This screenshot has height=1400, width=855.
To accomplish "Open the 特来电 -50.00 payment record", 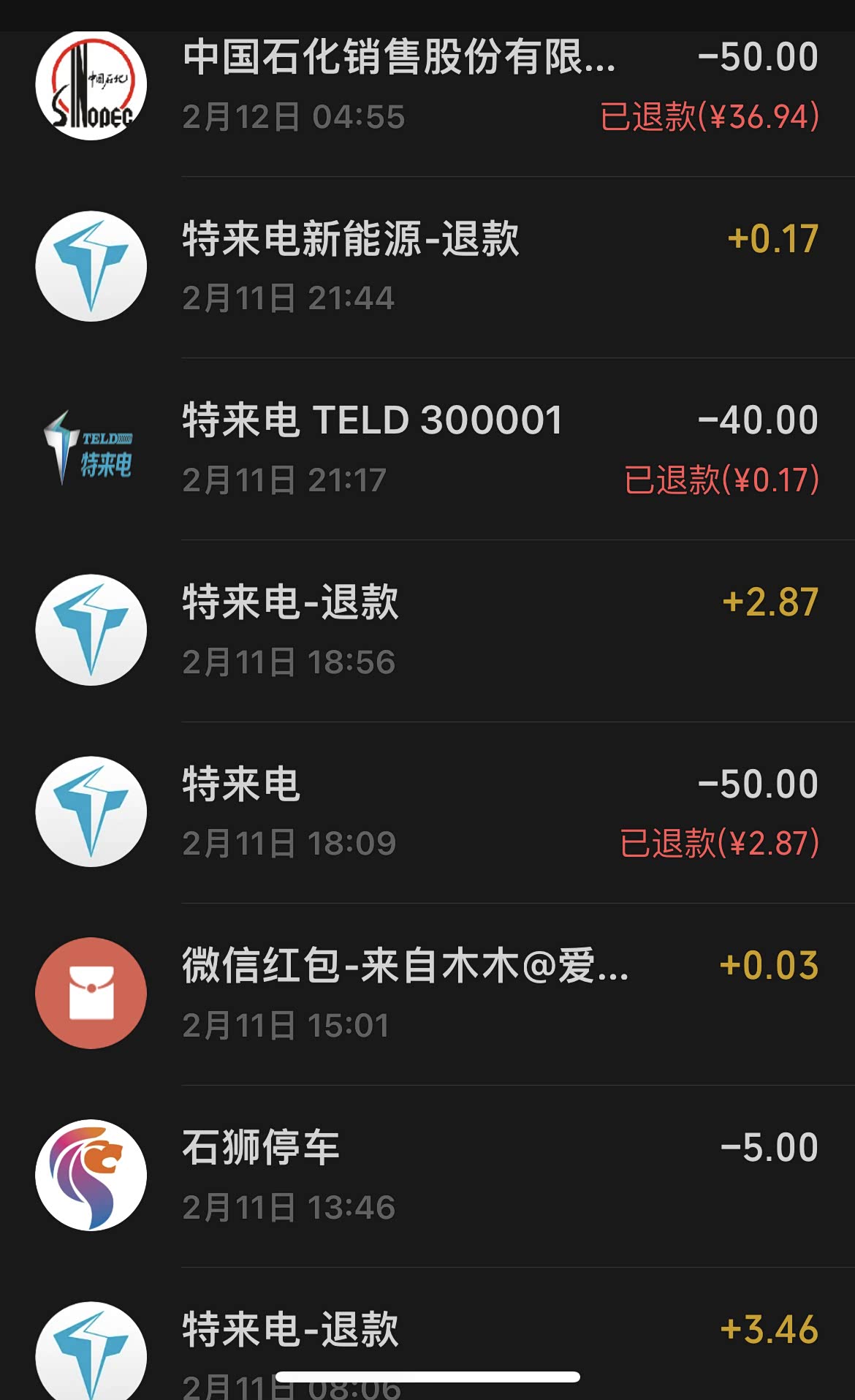I will tap(427, 812).
